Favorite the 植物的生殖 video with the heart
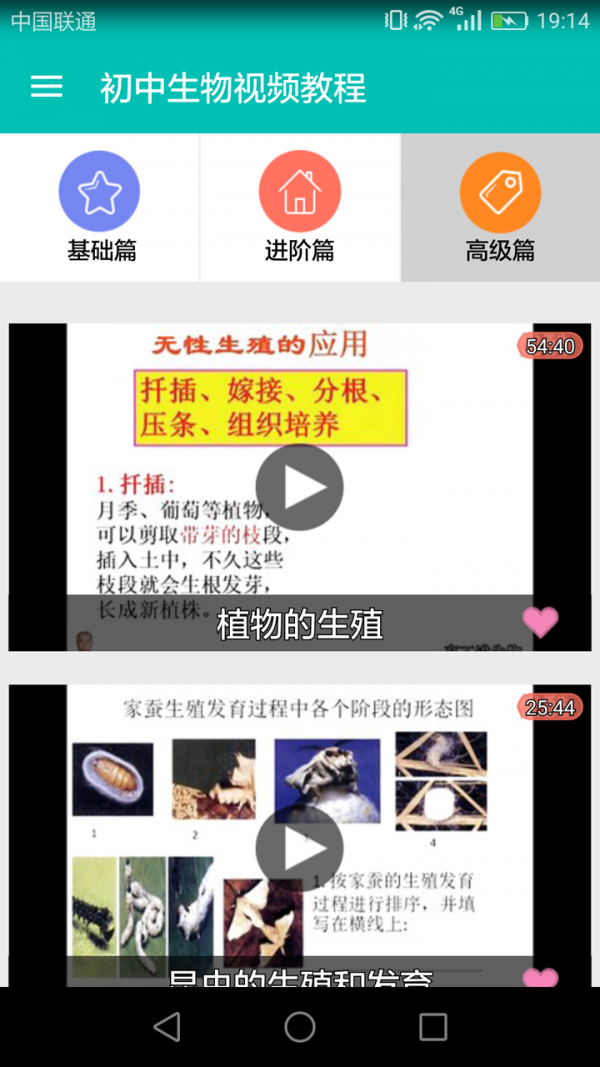 click(541, 622)
